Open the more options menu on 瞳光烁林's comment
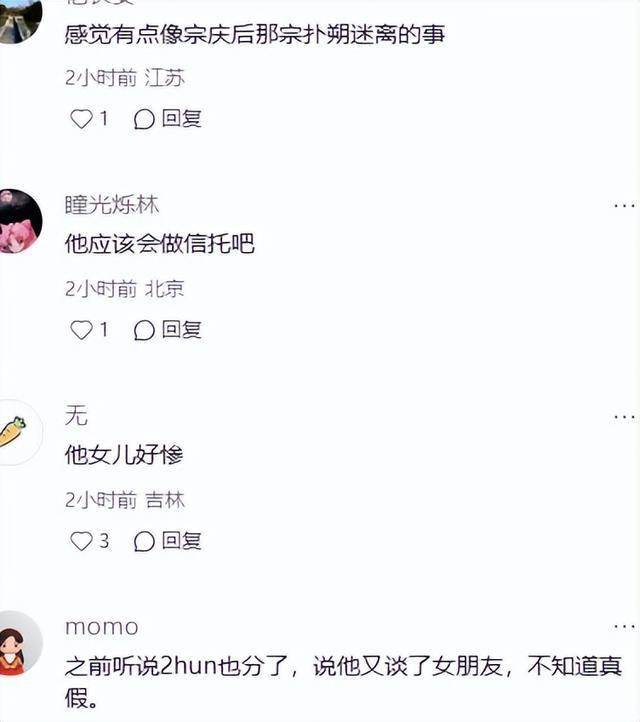 [623, 205]
